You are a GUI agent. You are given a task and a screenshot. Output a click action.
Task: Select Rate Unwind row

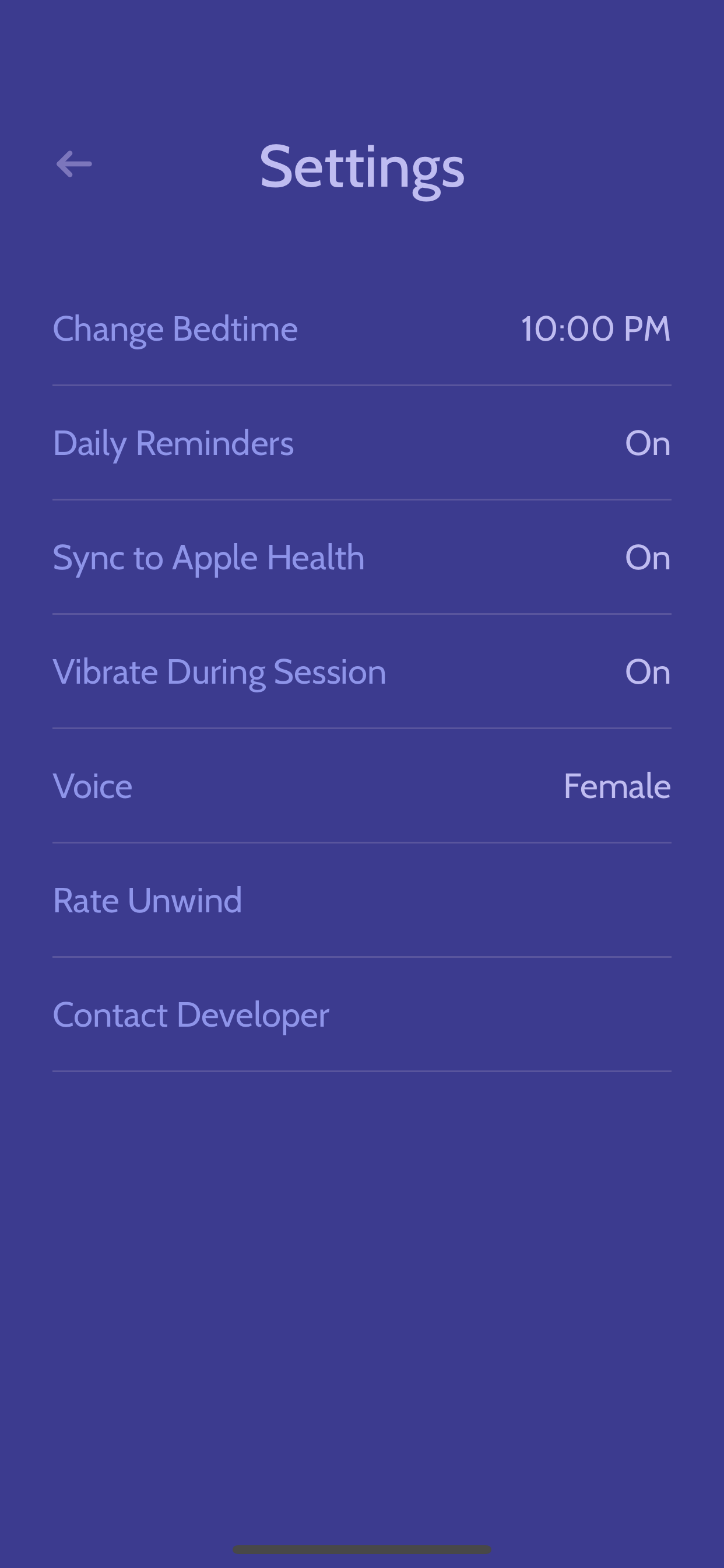148,901
